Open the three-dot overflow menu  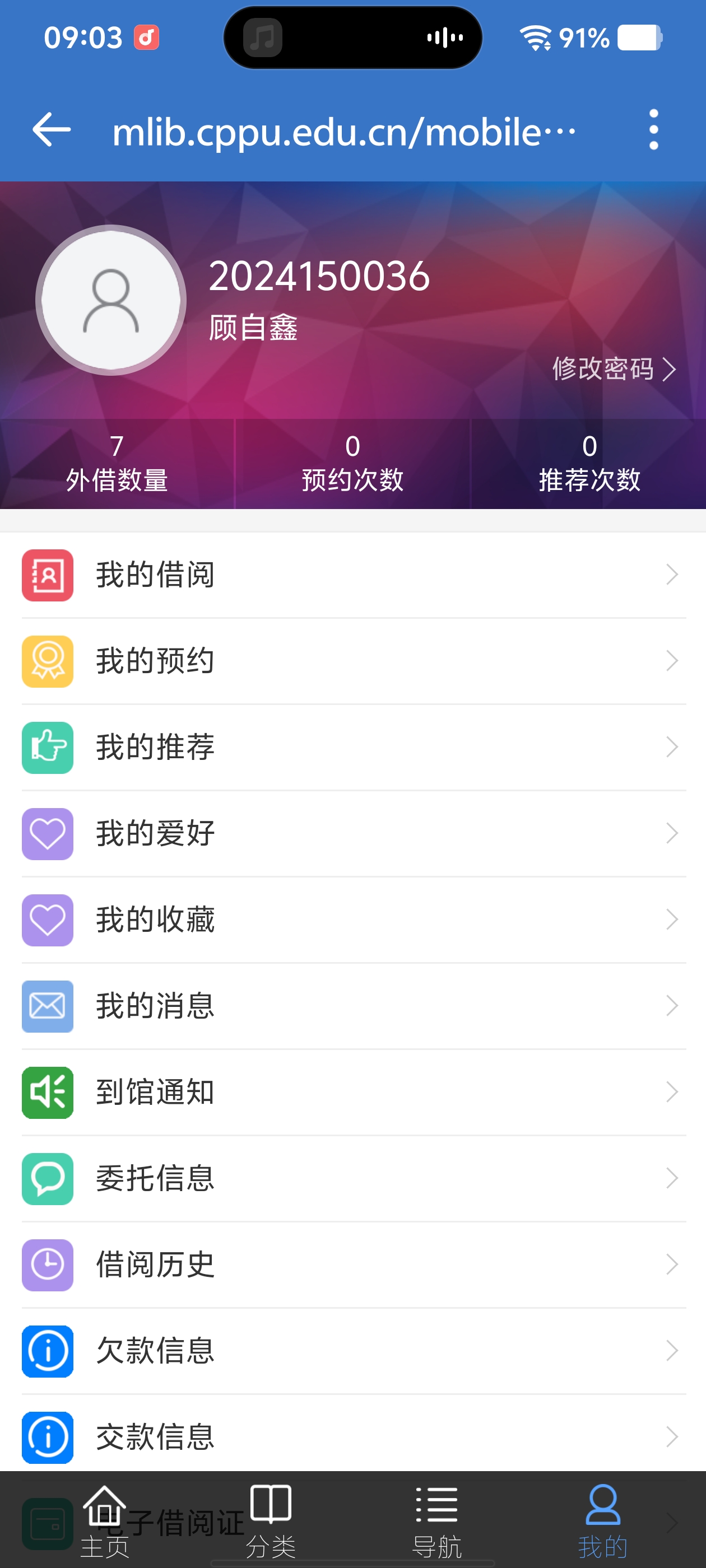[653, 130]
